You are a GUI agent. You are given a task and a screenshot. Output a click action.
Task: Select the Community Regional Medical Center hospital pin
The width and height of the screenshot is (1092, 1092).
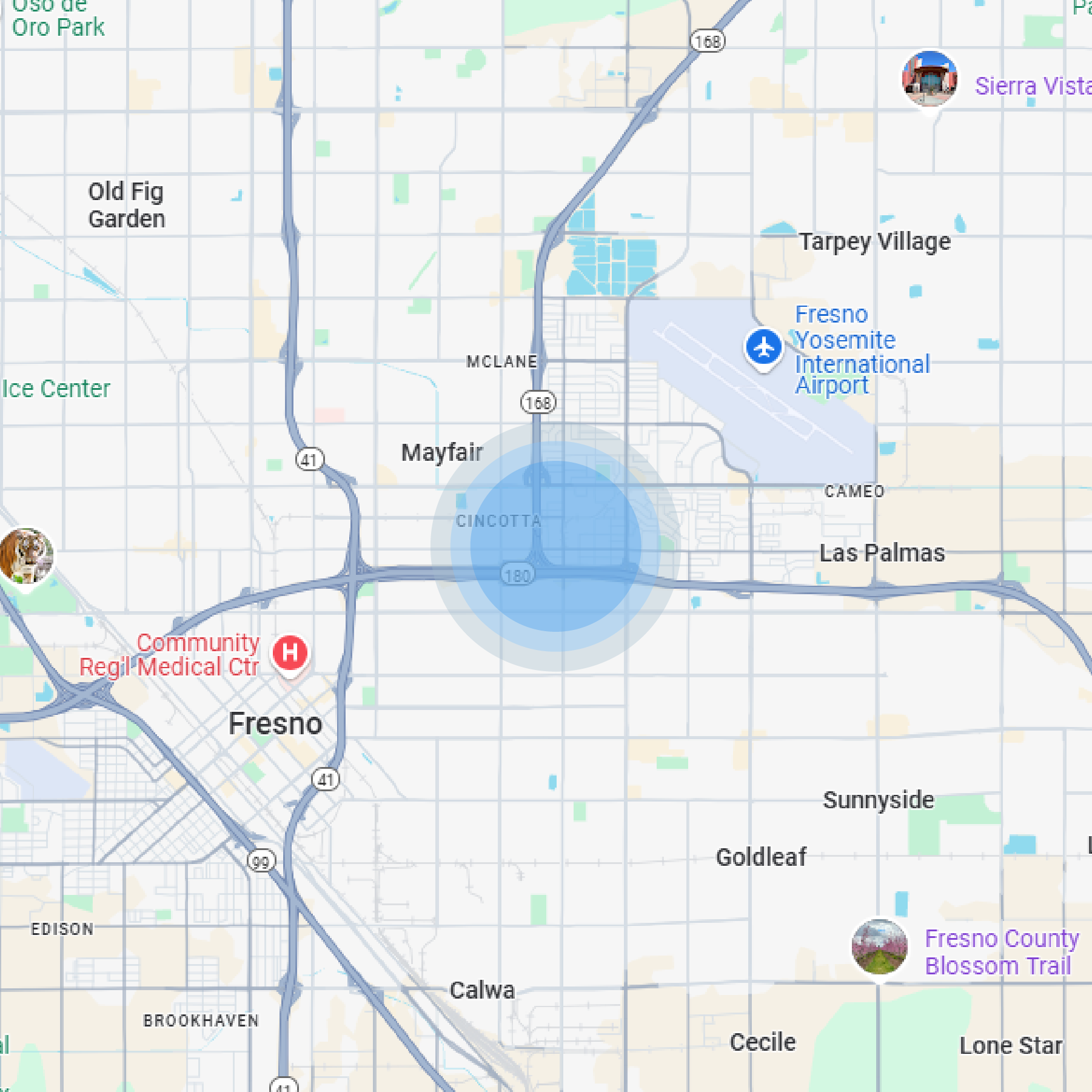click(290, 653)
